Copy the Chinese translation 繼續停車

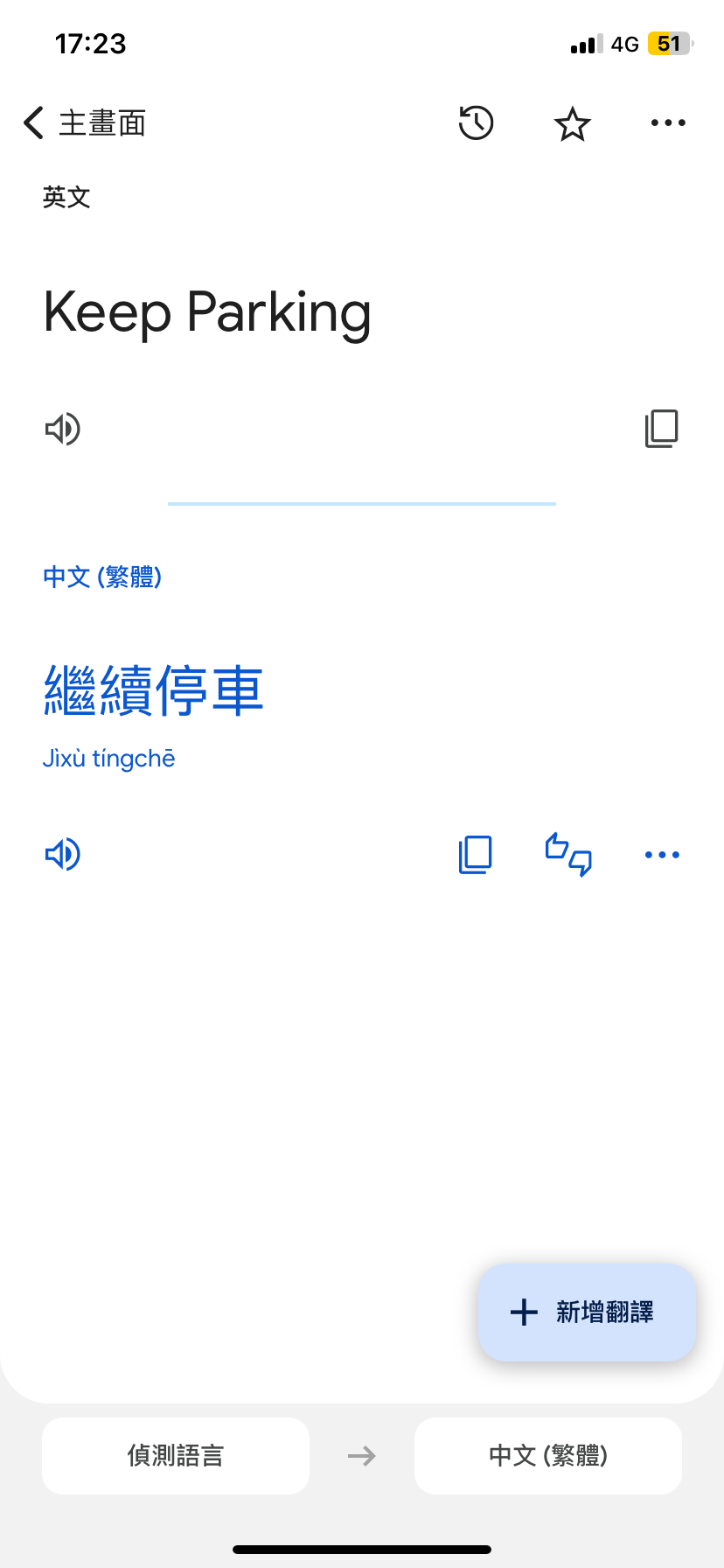[x=476, y=854]
